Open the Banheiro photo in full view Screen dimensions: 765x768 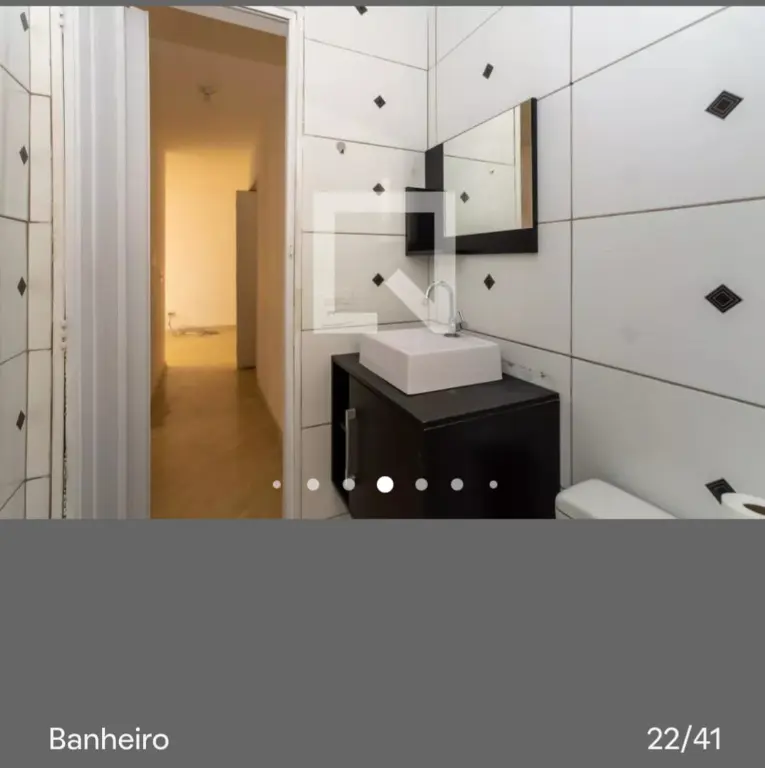click(x=382, y=260)
